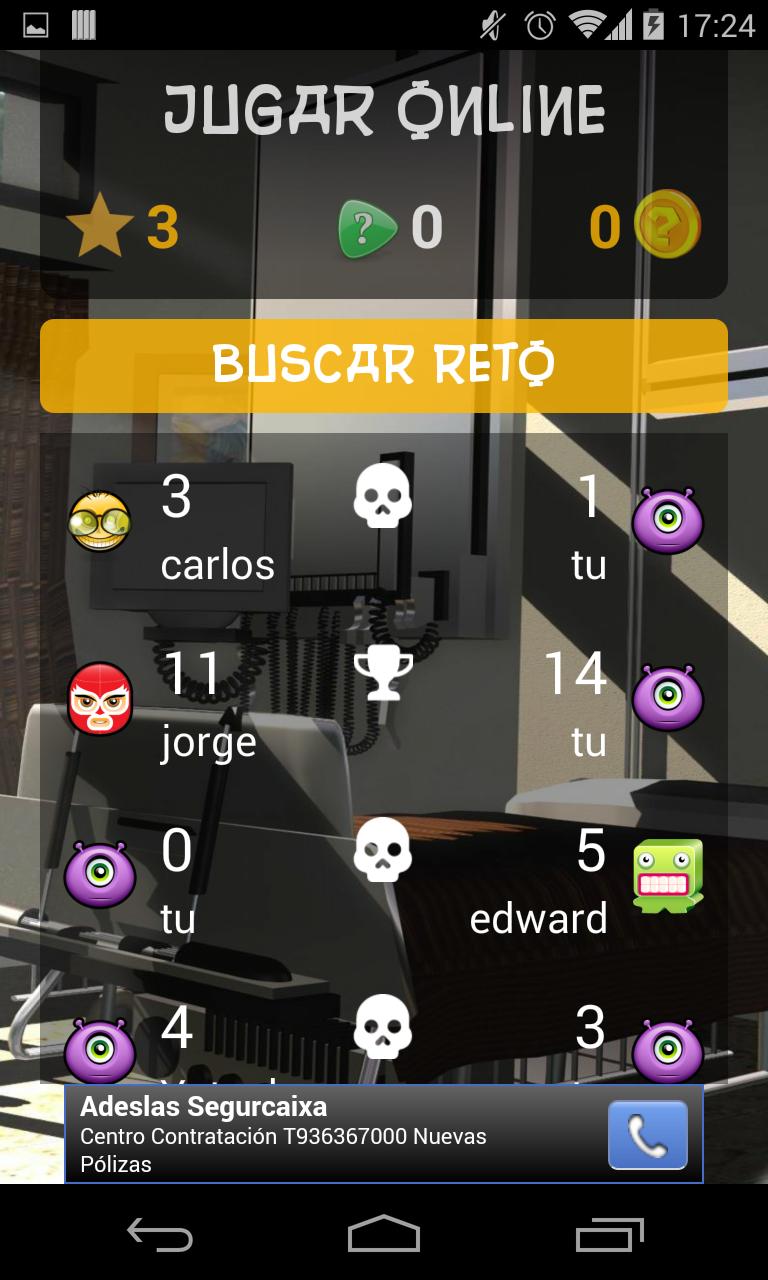Tap the blue phone icon in the ad

645,1135
